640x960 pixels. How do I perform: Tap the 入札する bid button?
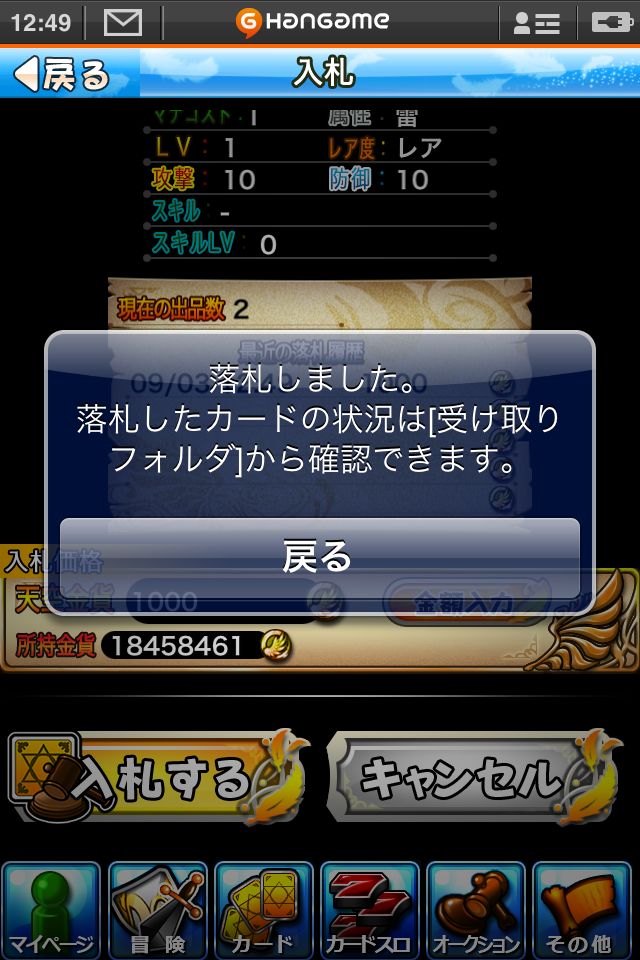point(156,779)
